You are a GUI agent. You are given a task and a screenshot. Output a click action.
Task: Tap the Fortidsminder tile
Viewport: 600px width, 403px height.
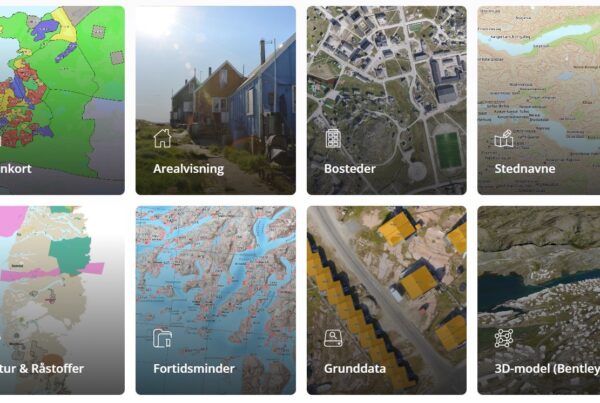215,300
